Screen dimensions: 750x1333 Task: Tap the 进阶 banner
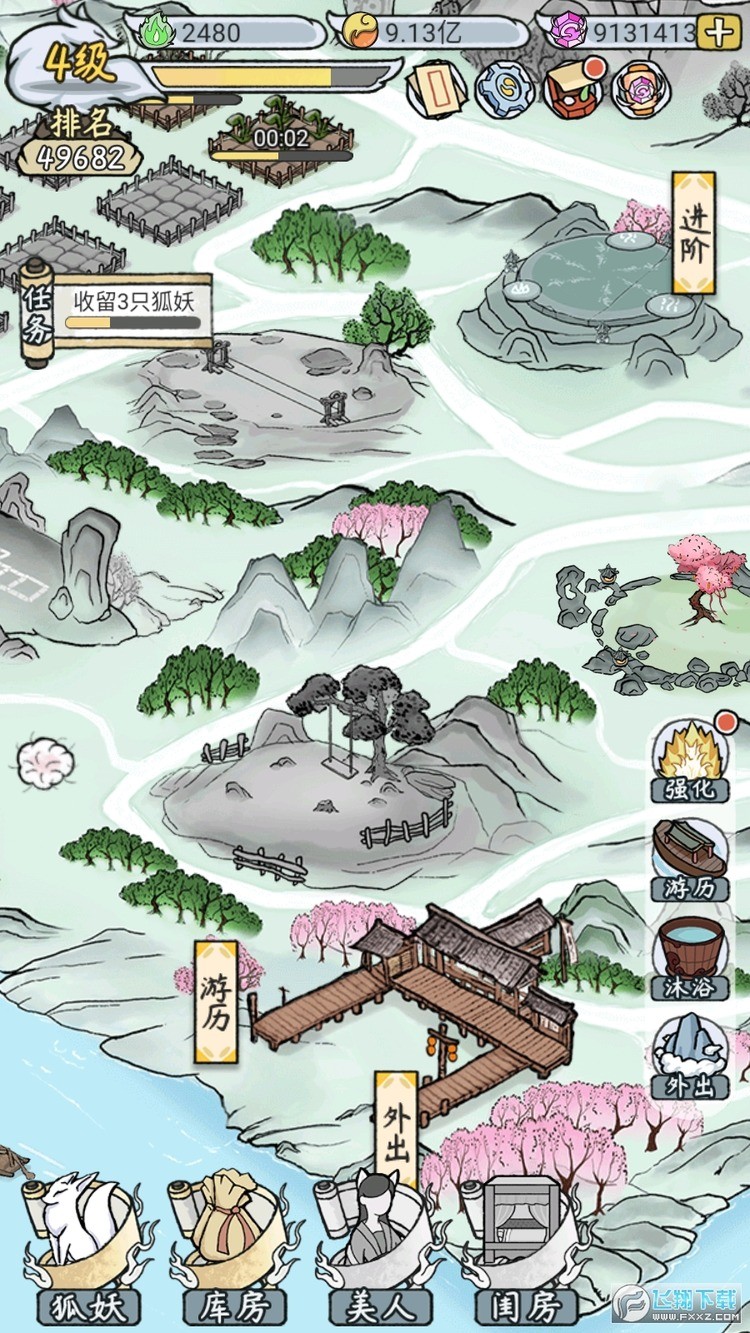click(694, 233)
